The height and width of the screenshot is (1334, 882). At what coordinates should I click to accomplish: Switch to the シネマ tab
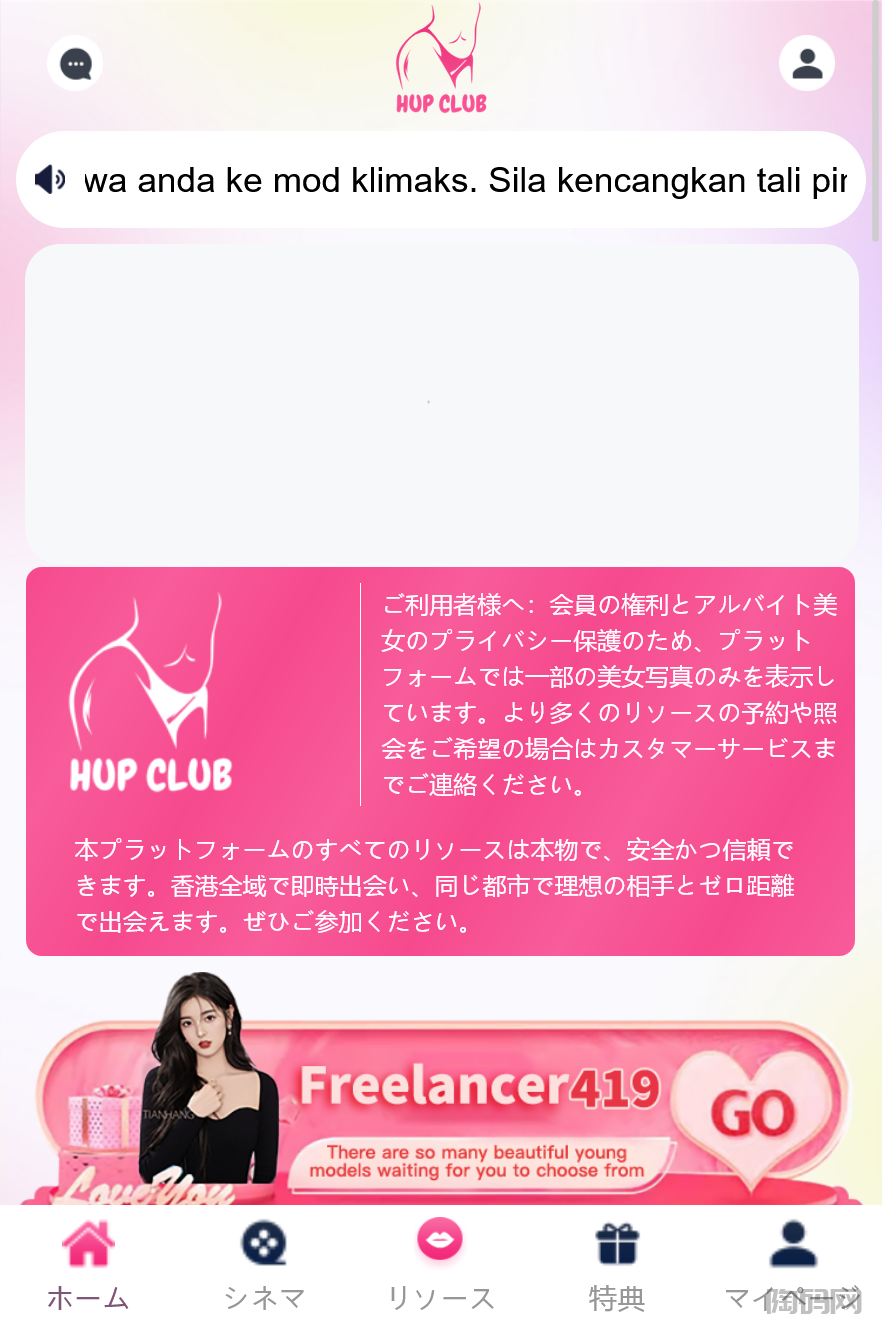264,1266
